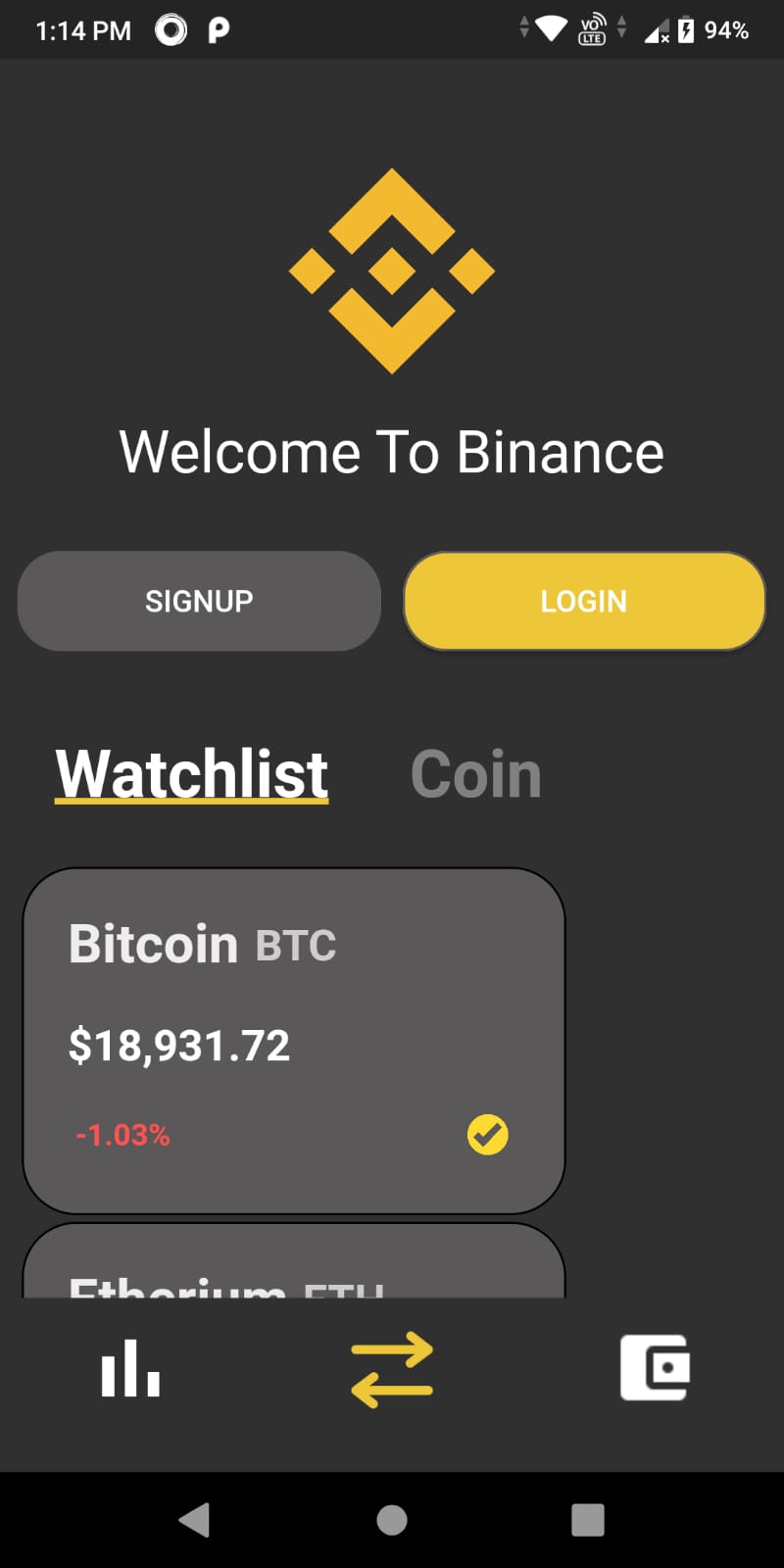The width and height of the screenshot is (784, 1568).
Task: Open the Bitcoin BTC card details
Action: click(x=294, y=1039)
